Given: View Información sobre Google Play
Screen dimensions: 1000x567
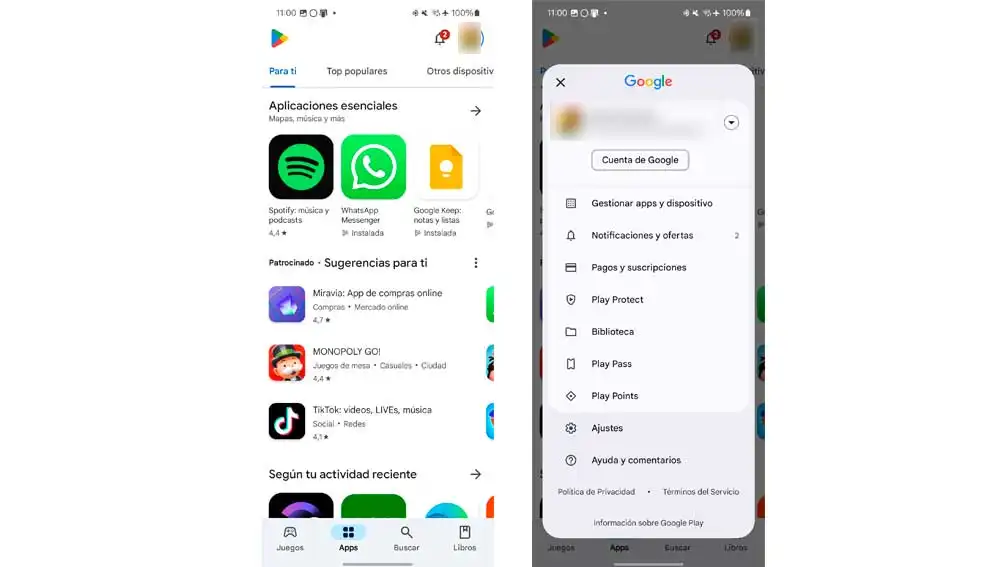Looking at the screenshot, I should [648, 523].
